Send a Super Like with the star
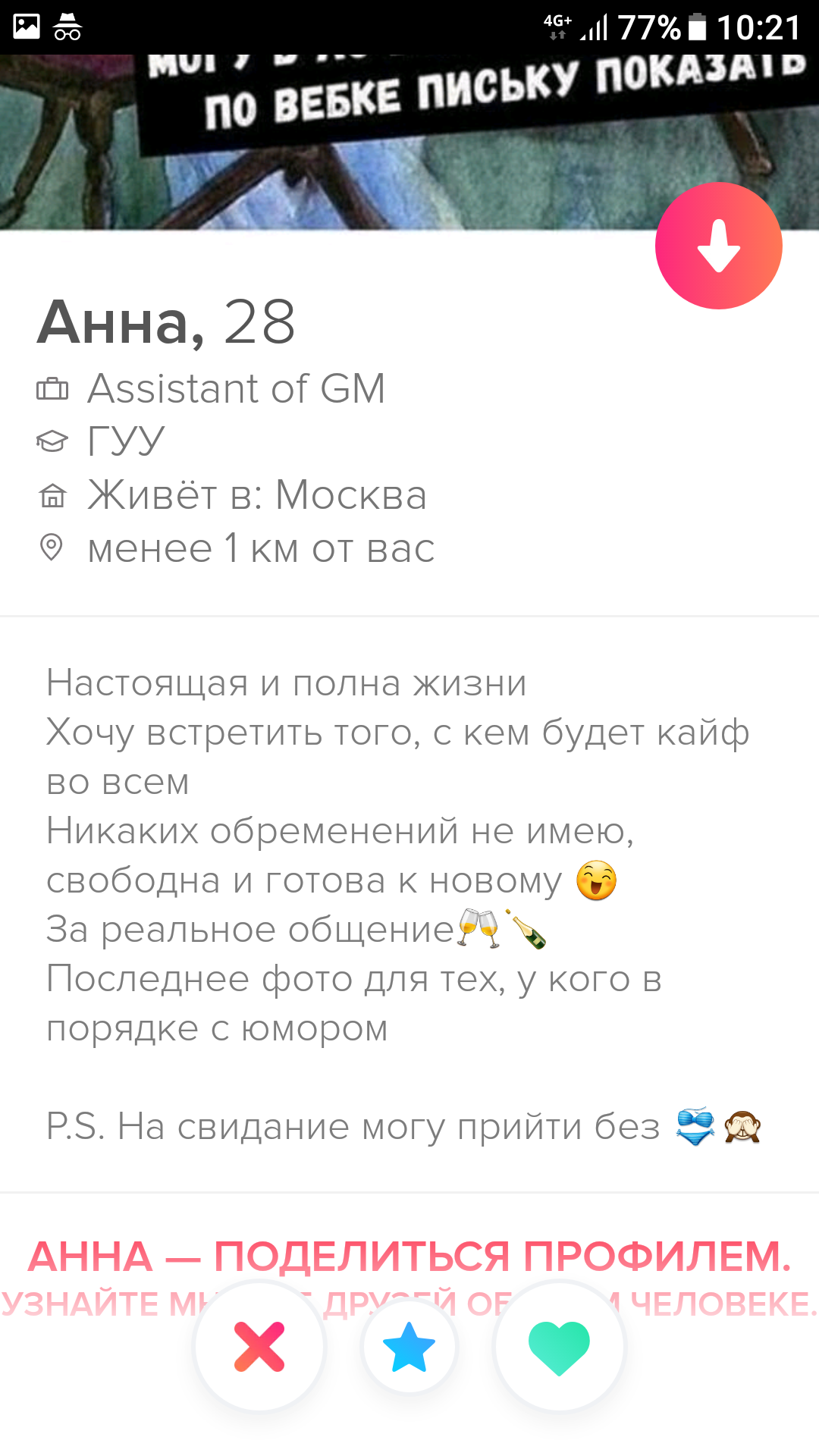The image size is (819, 1456). point(409,1346)
